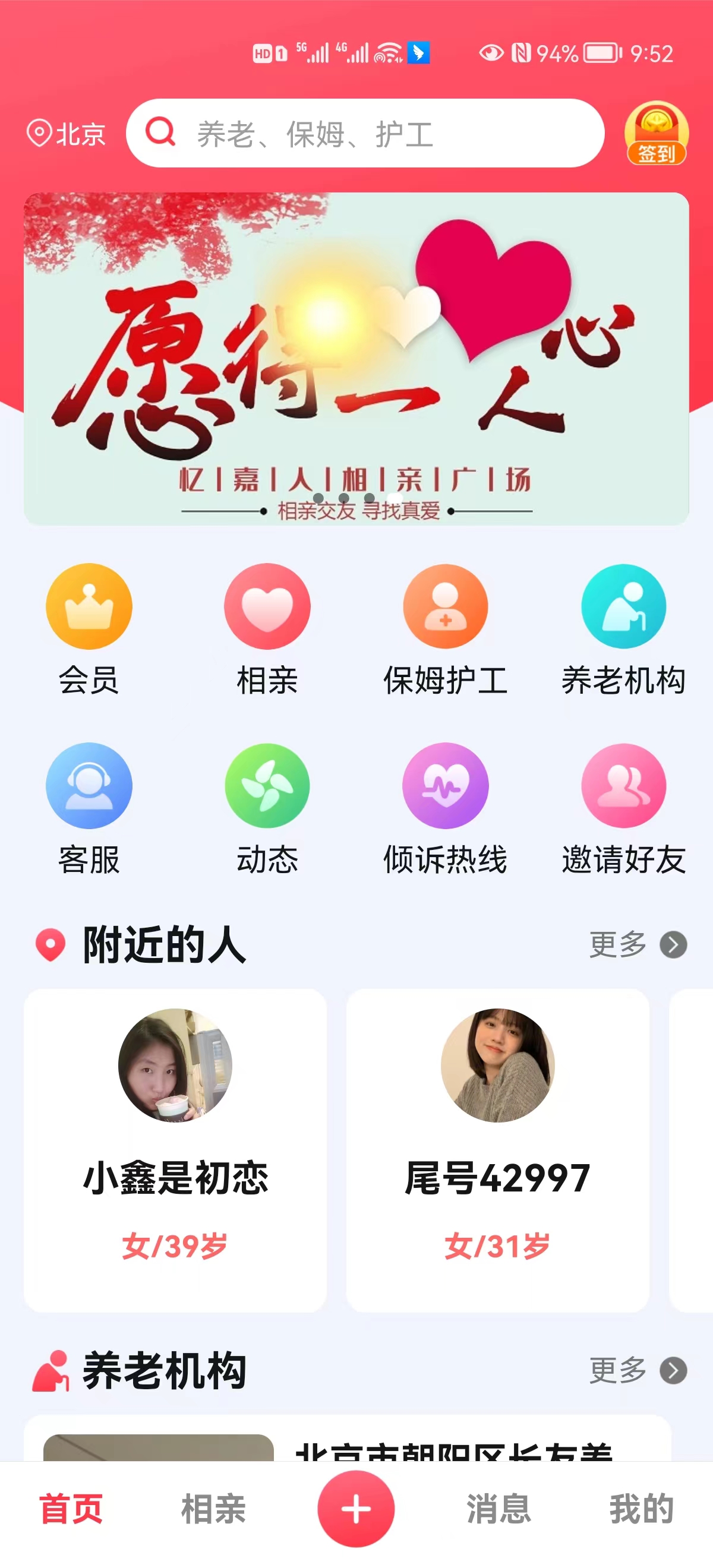This screenshot has width=713, height=1568.
Task: Browse 保姆护工 services
Action: point(445,630)
